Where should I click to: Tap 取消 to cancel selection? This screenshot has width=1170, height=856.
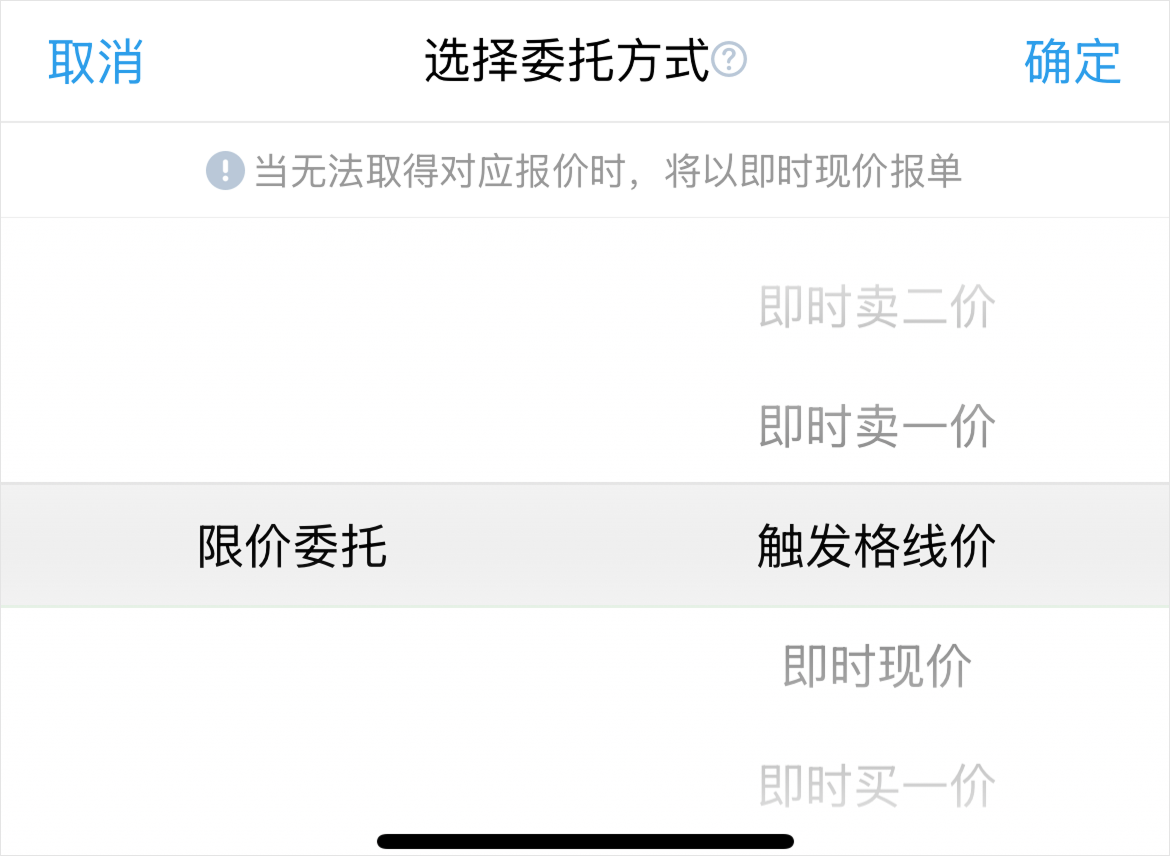pyautogui.click(x=96, y=62)
